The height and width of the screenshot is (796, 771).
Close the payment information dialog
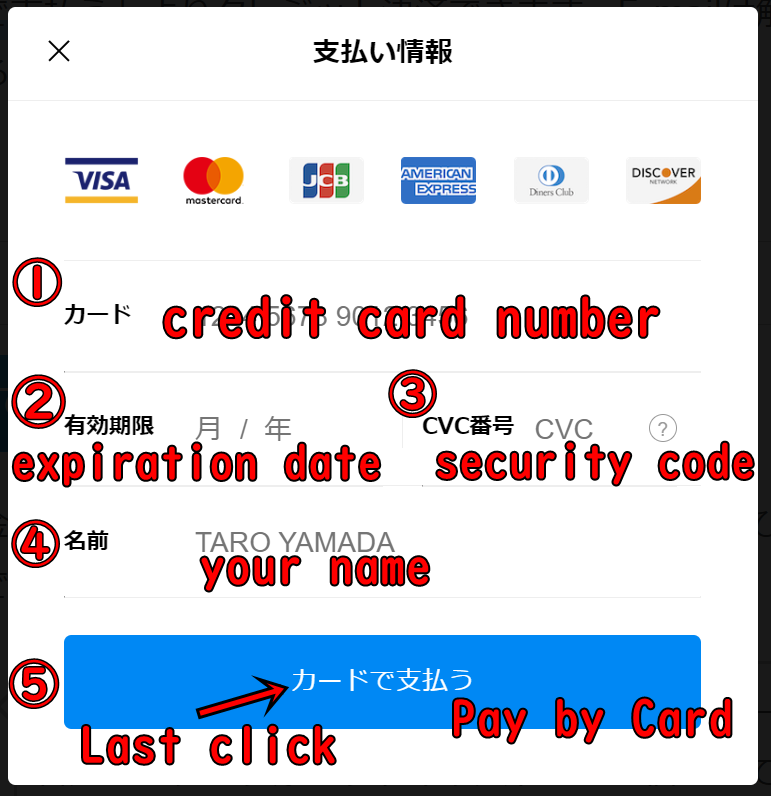tap(59, 51)
